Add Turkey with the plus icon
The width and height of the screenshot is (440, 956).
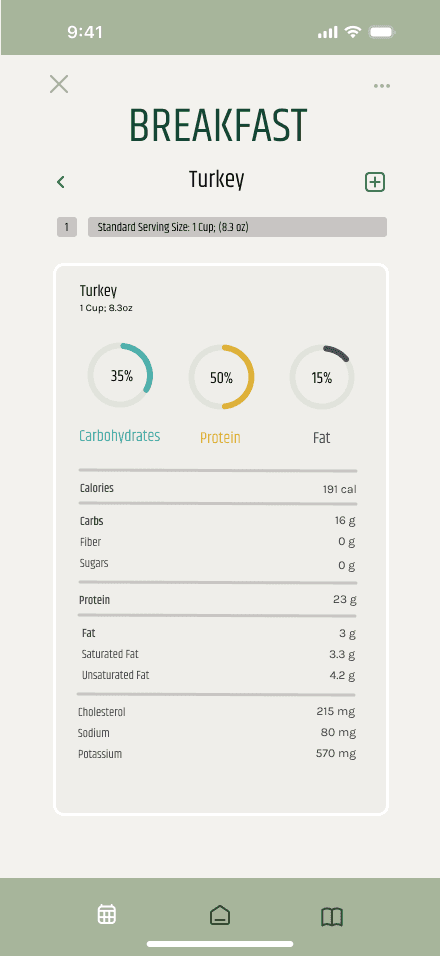(x=375, y=182)
